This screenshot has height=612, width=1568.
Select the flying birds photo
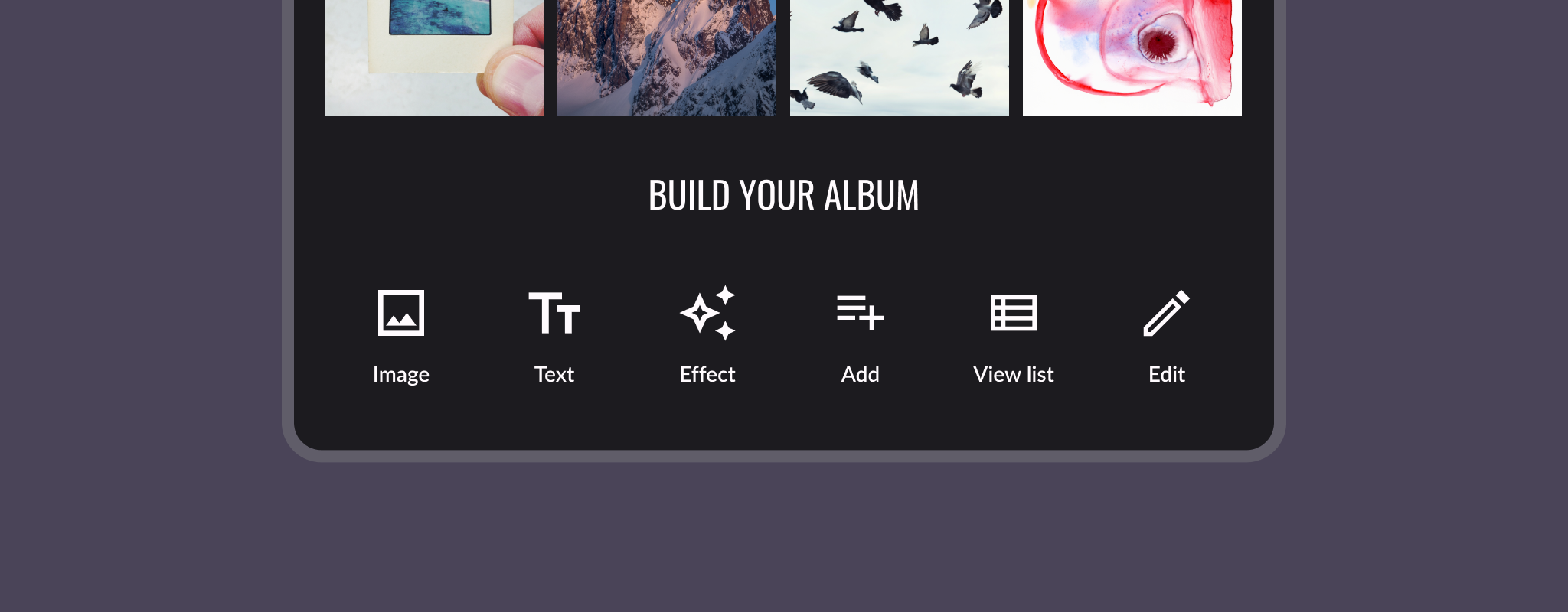tap(899, 57)
